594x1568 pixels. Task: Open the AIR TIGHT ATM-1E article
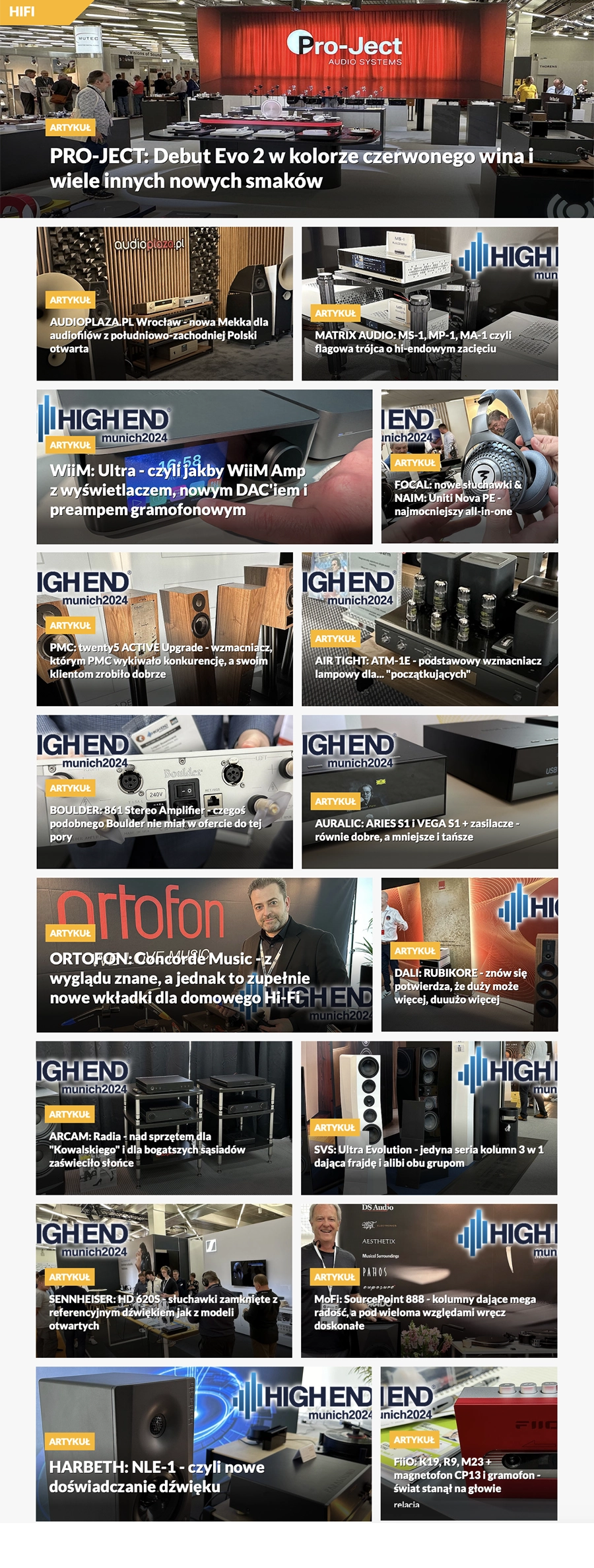(x=428, y=667)
